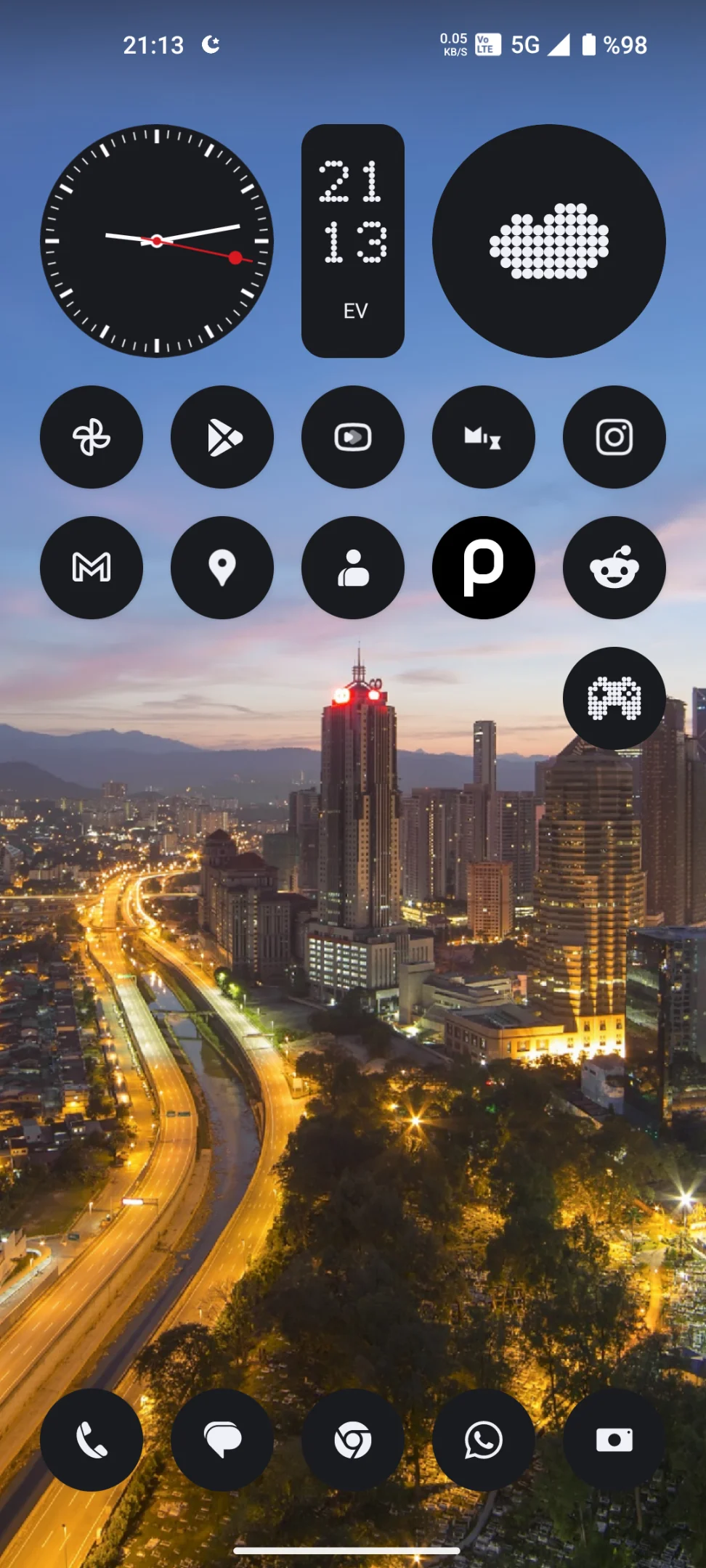Open the cloud weather widget

tap(549, 241)
